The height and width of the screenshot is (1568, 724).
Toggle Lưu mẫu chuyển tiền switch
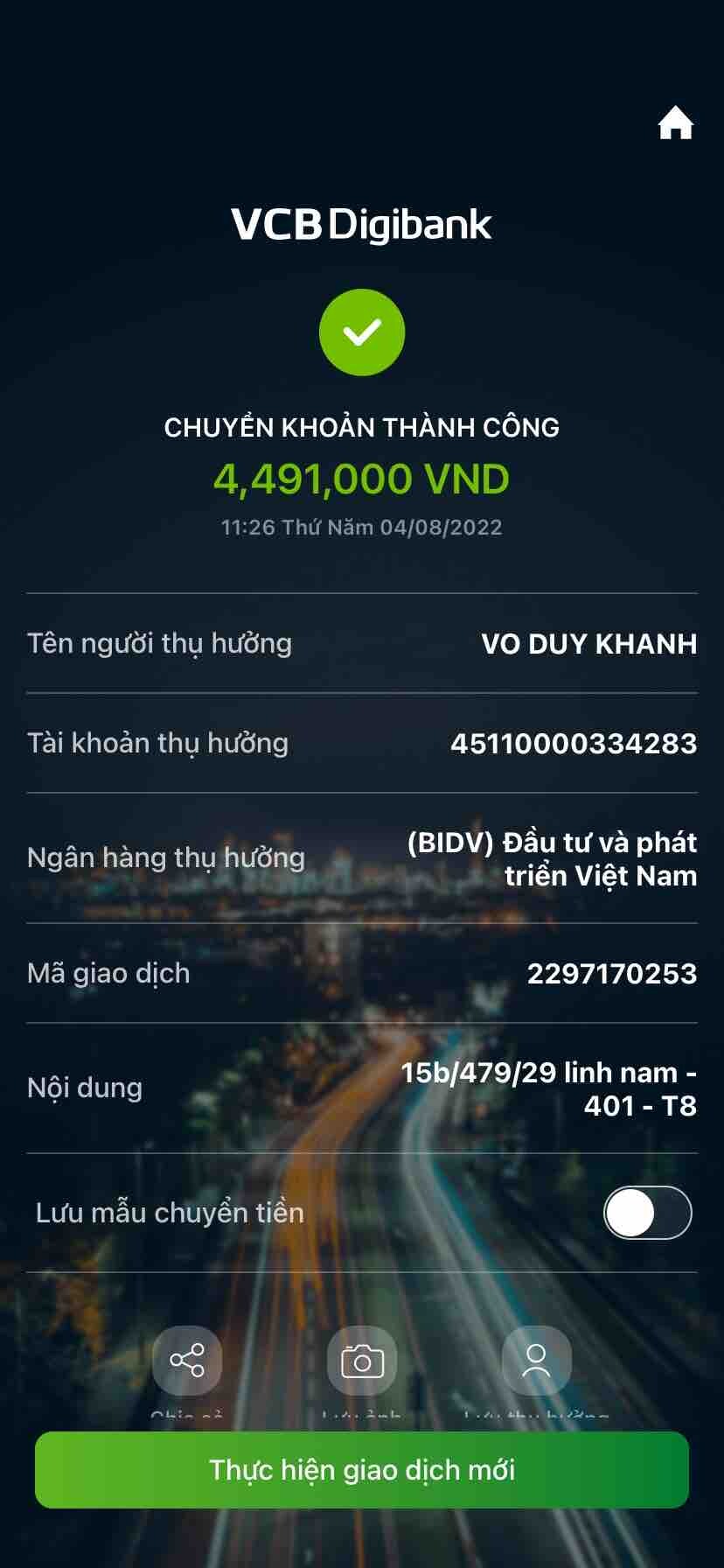647,1212
